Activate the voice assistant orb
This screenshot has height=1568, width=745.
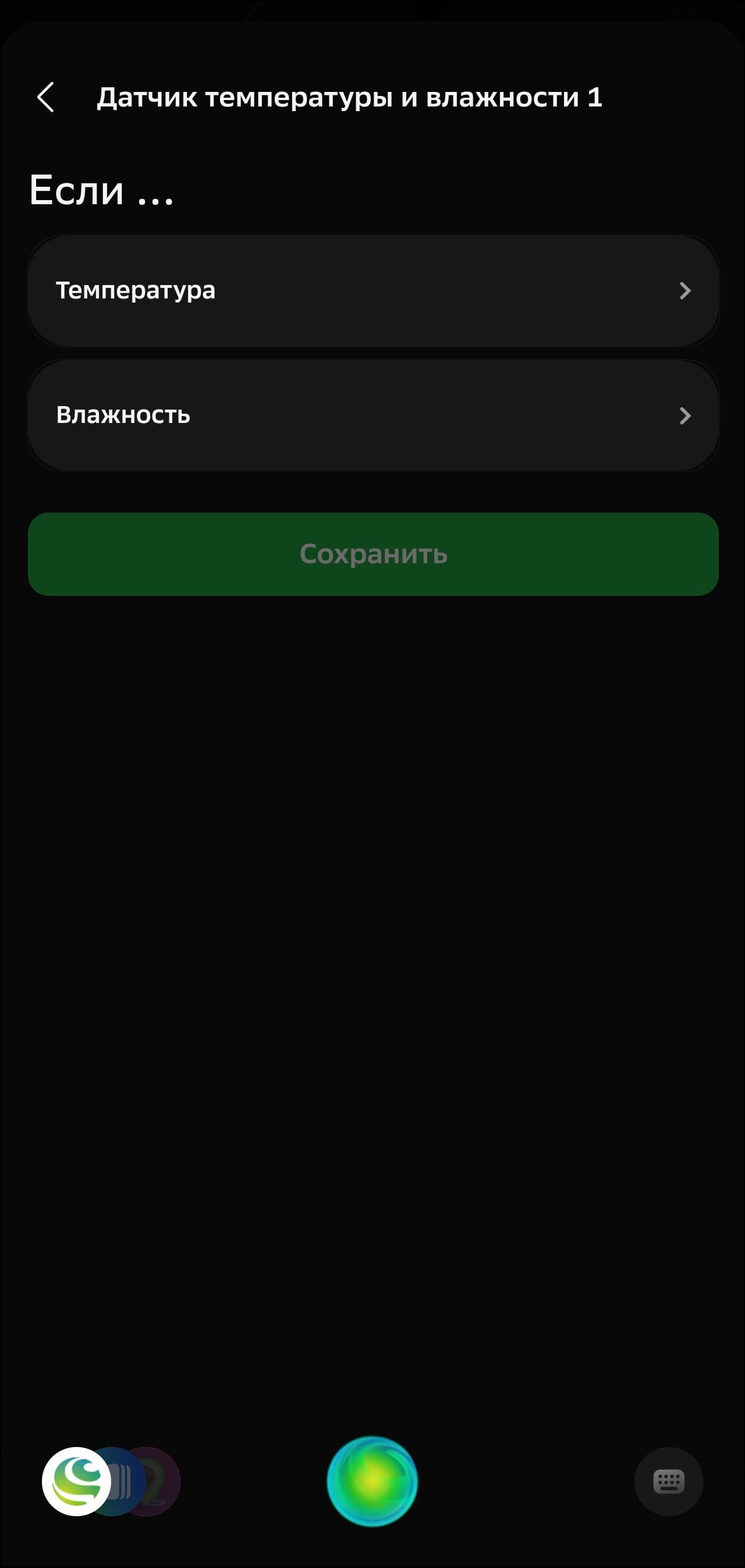372,1481
